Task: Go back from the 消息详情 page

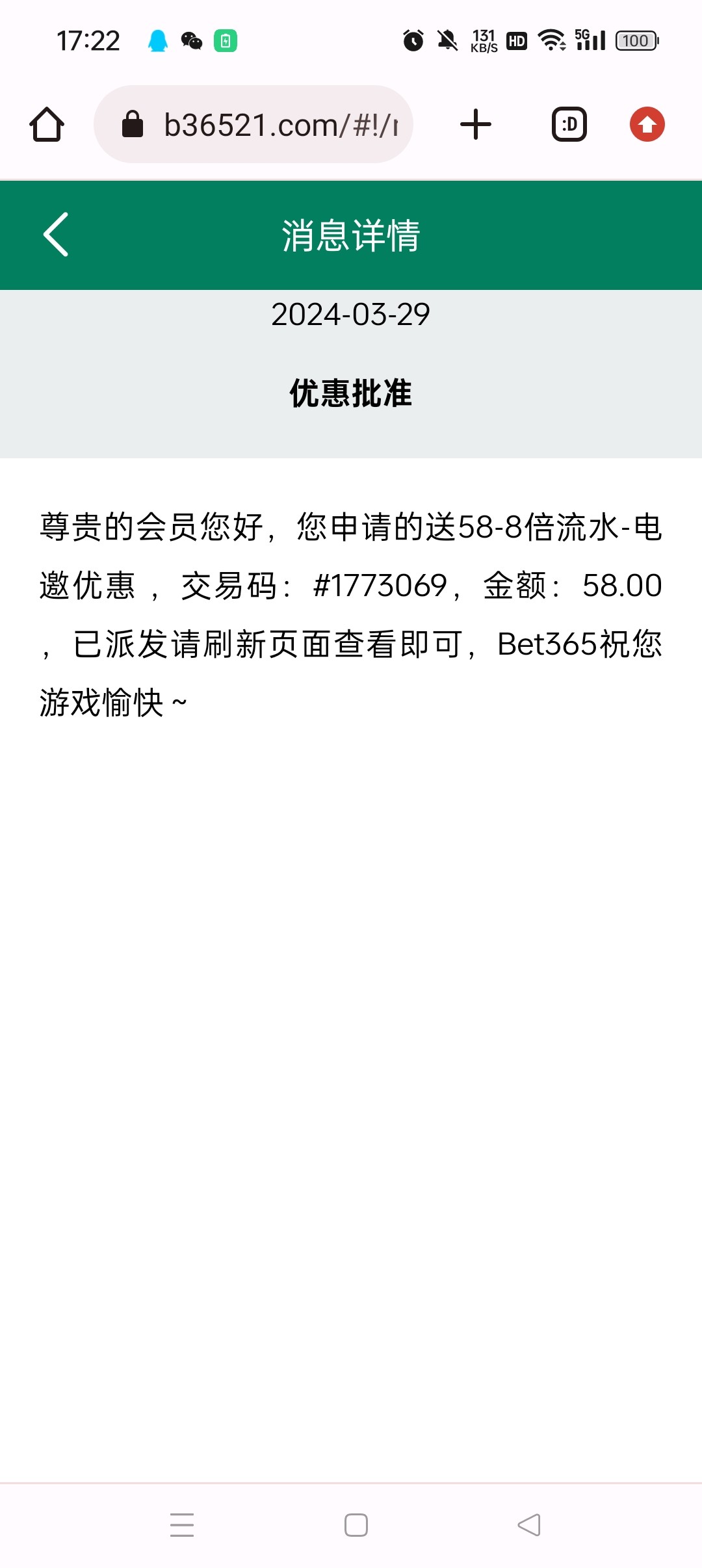Action: [x=56, y=235]
